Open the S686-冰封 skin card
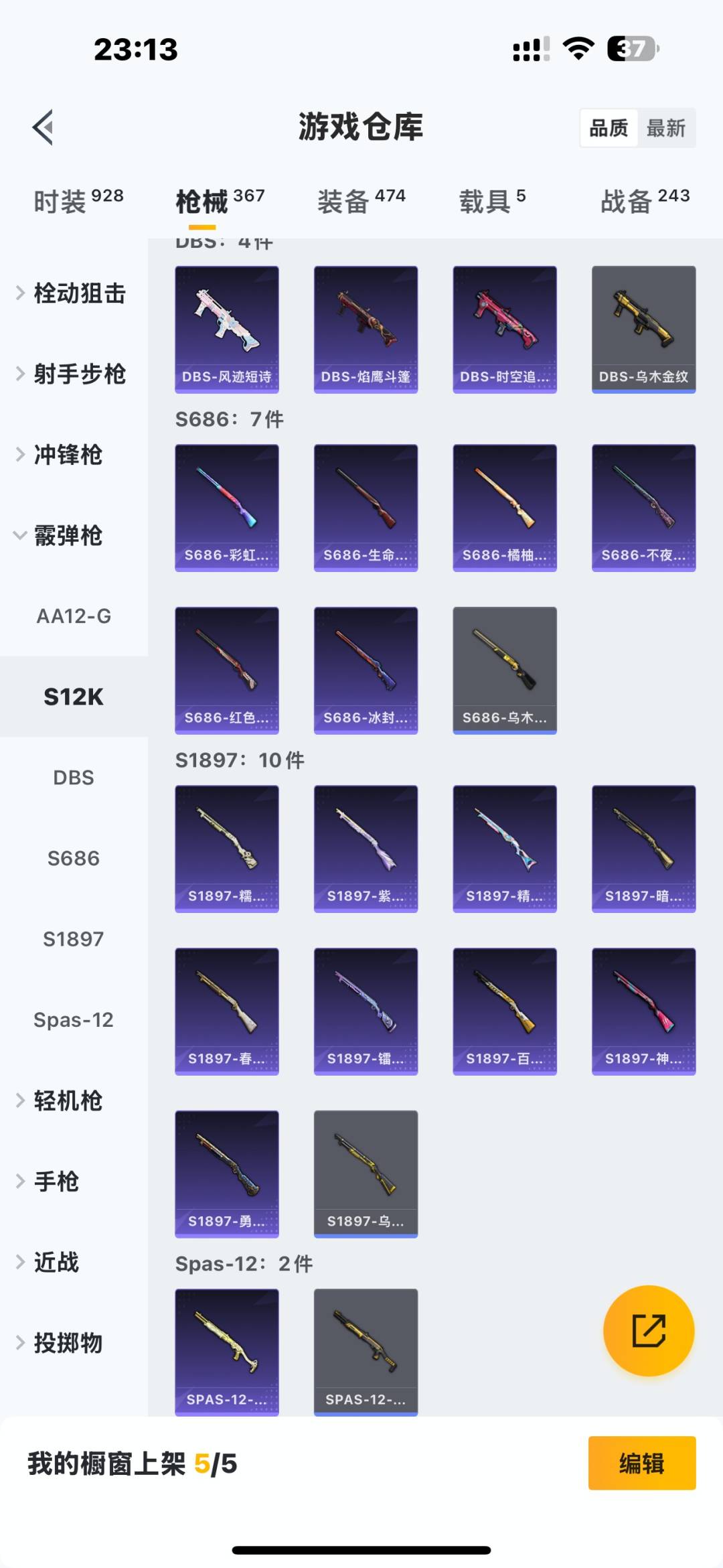The image size is (723, 1568). 365,670
